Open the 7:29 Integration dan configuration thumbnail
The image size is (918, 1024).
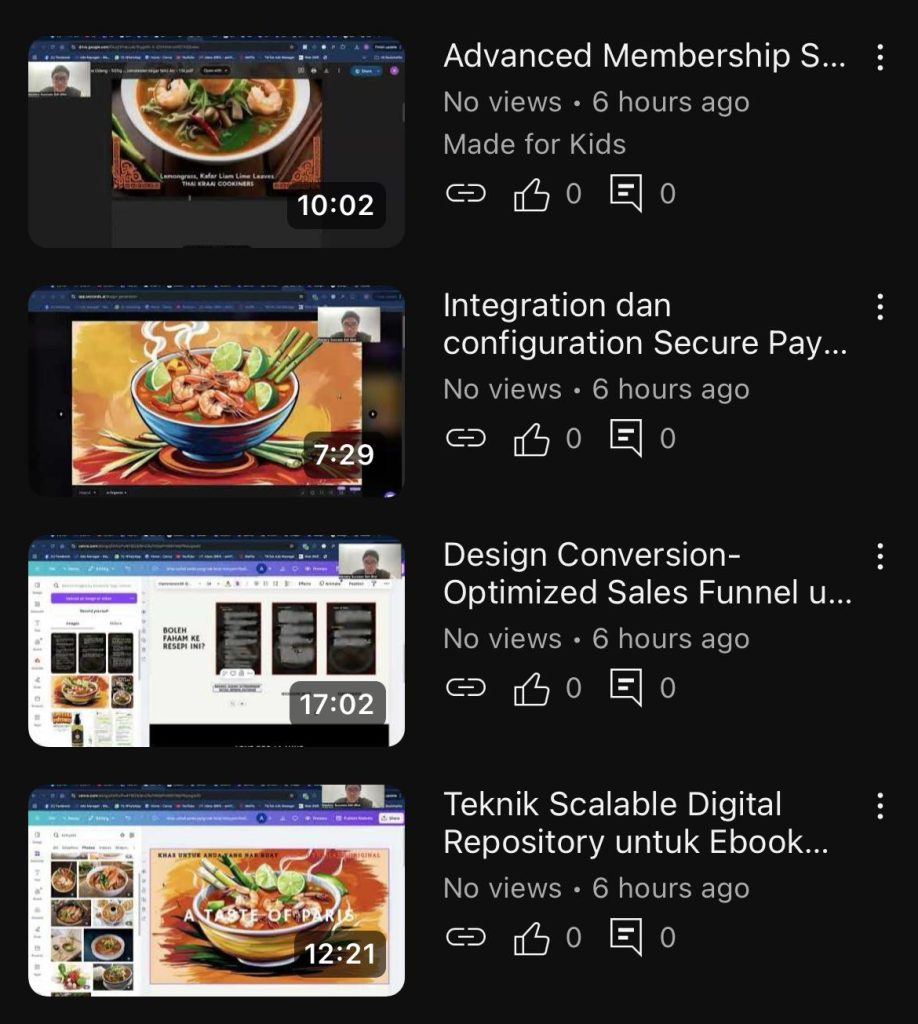216,392
